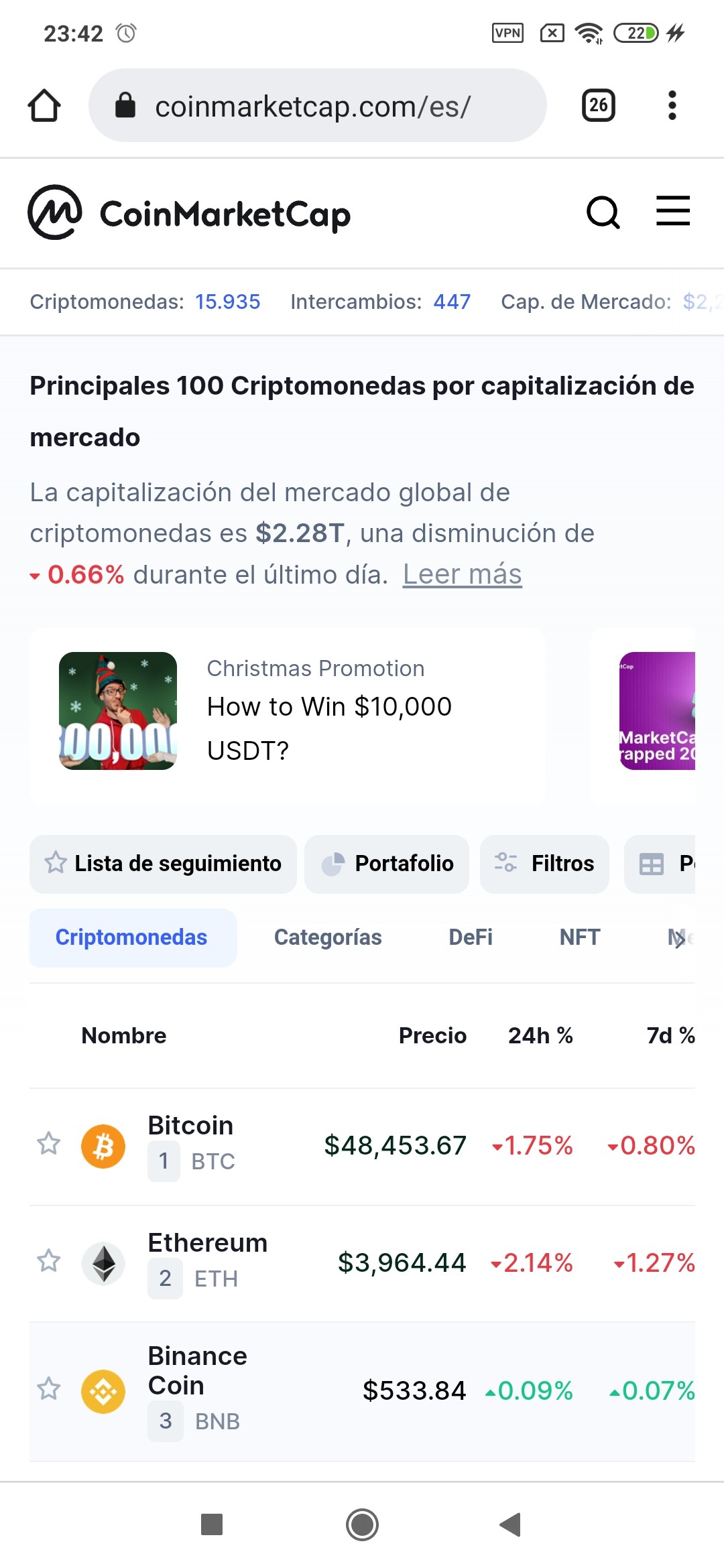Add Bitcoin to watchlist with star
The width and height of the screenshot is (724, 1568).
48,1144
